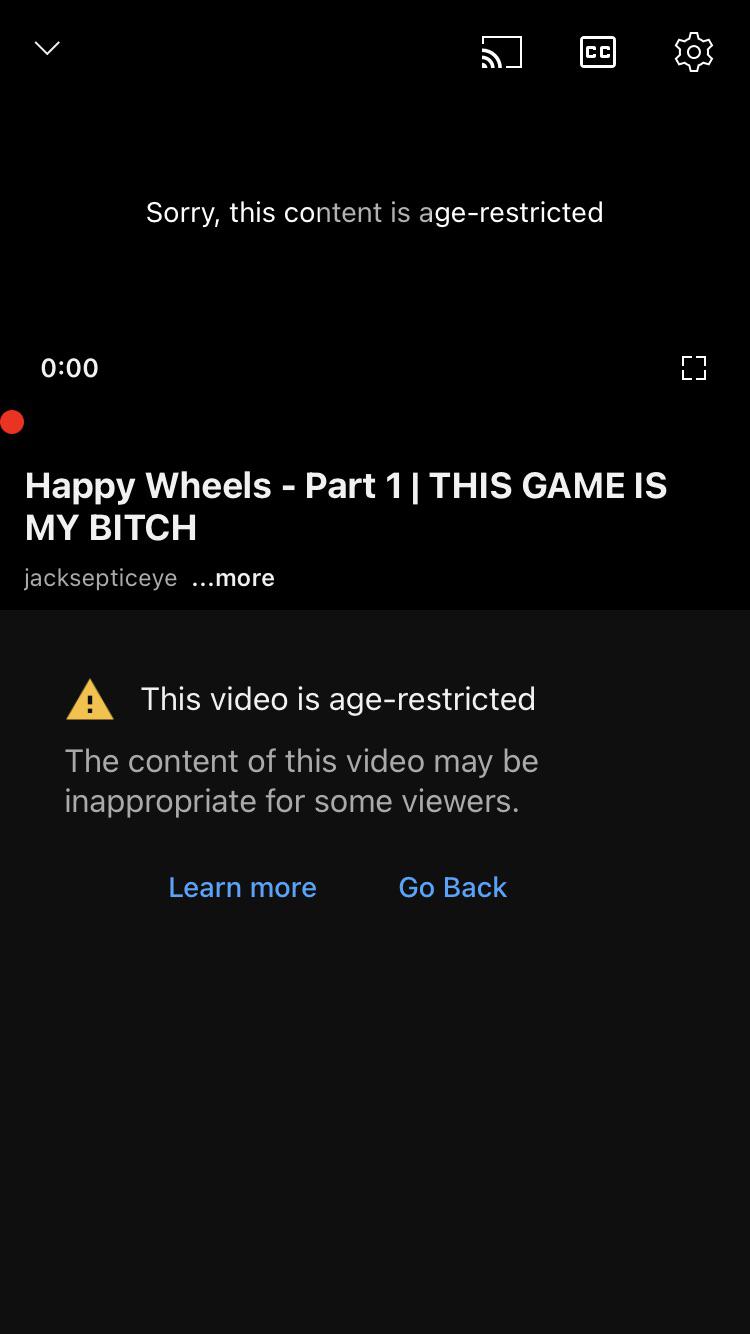Tap the yellow warning triangle icon

click(x=90, y=699)
